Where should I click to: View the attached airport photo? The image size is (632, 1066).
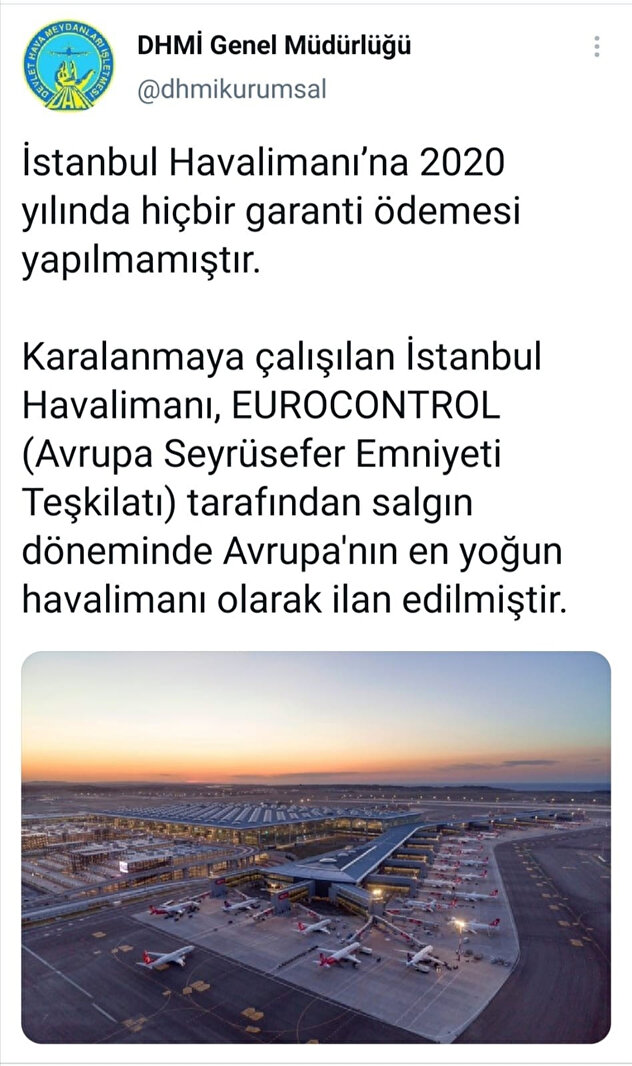[x=316, y=846]
